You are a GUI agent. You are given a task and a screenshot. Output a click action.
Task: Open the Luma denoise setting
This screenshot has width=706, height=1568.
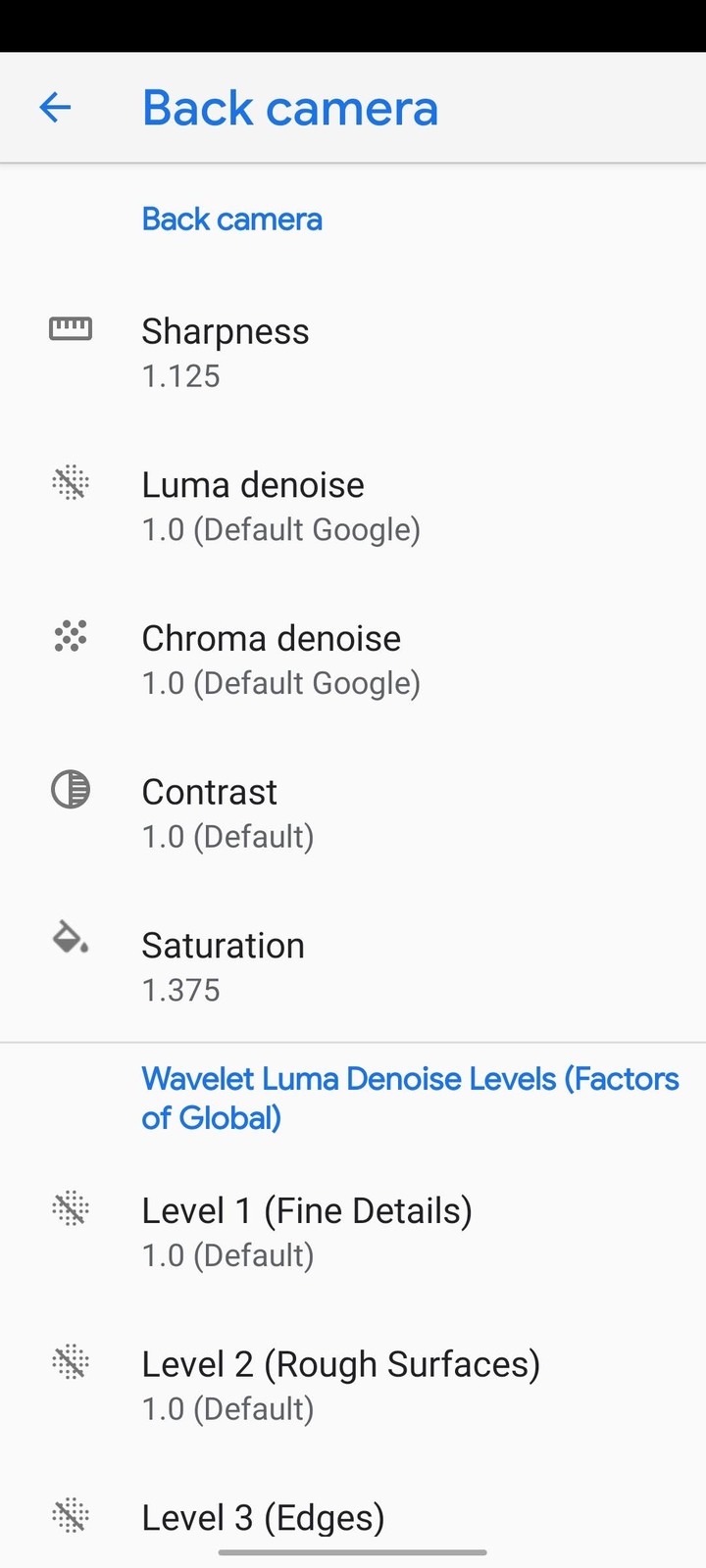coord(353,507)
